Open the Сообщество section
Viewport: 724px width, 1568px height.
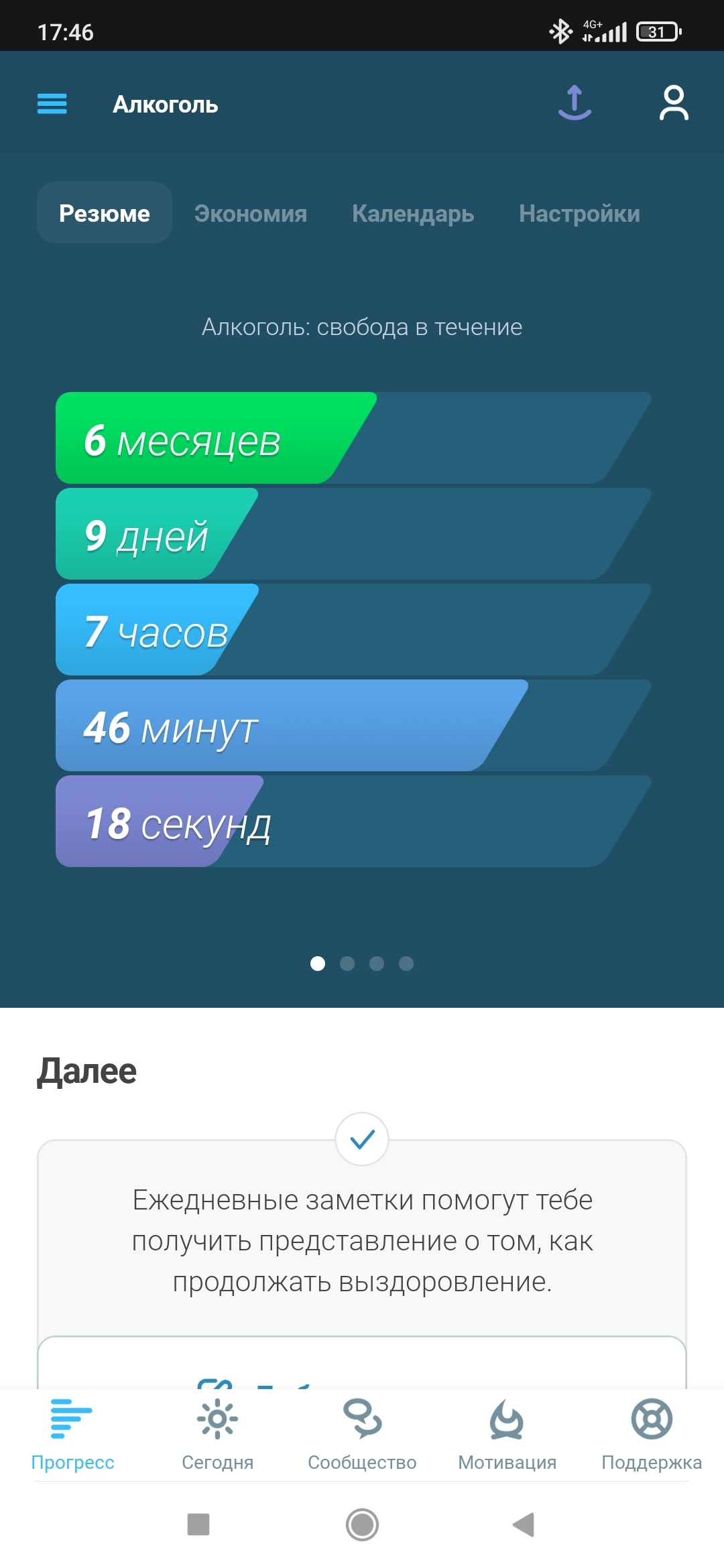362,1433
